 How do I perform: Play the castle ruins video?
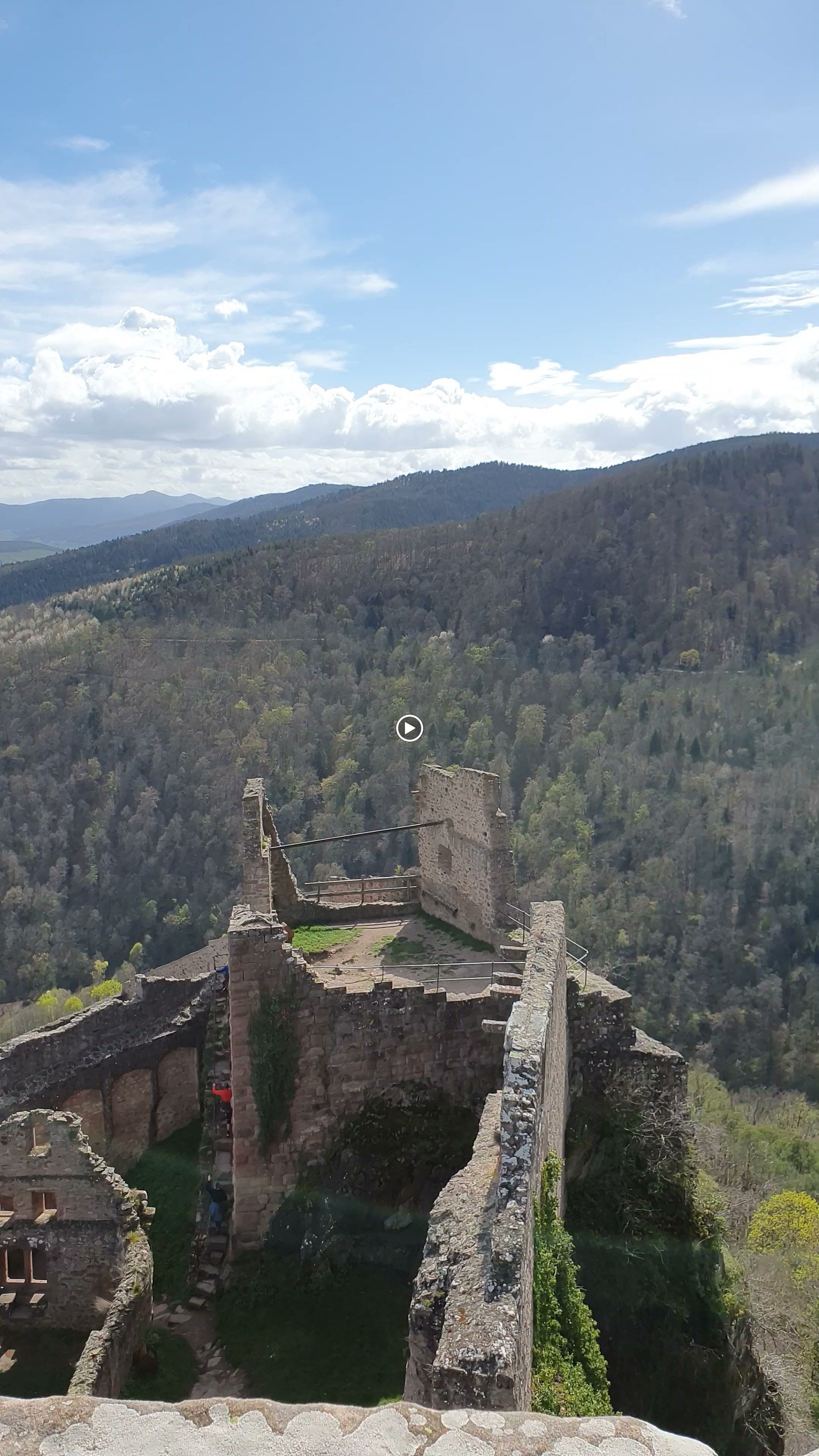pos(409,728)
